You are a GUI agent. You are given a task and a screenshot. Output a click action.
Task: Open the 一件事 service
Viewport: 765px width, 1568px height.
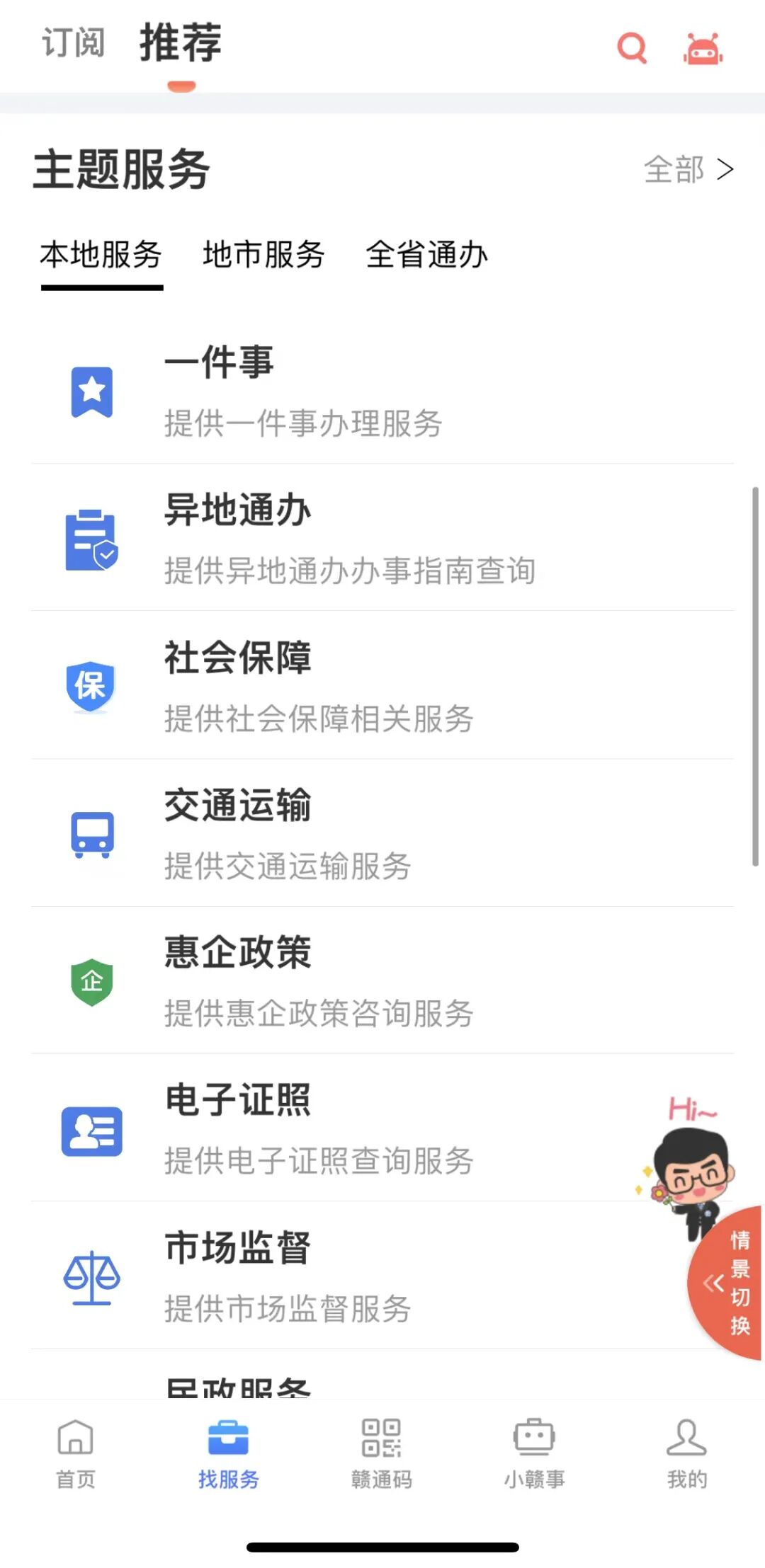tap(382, 391)
